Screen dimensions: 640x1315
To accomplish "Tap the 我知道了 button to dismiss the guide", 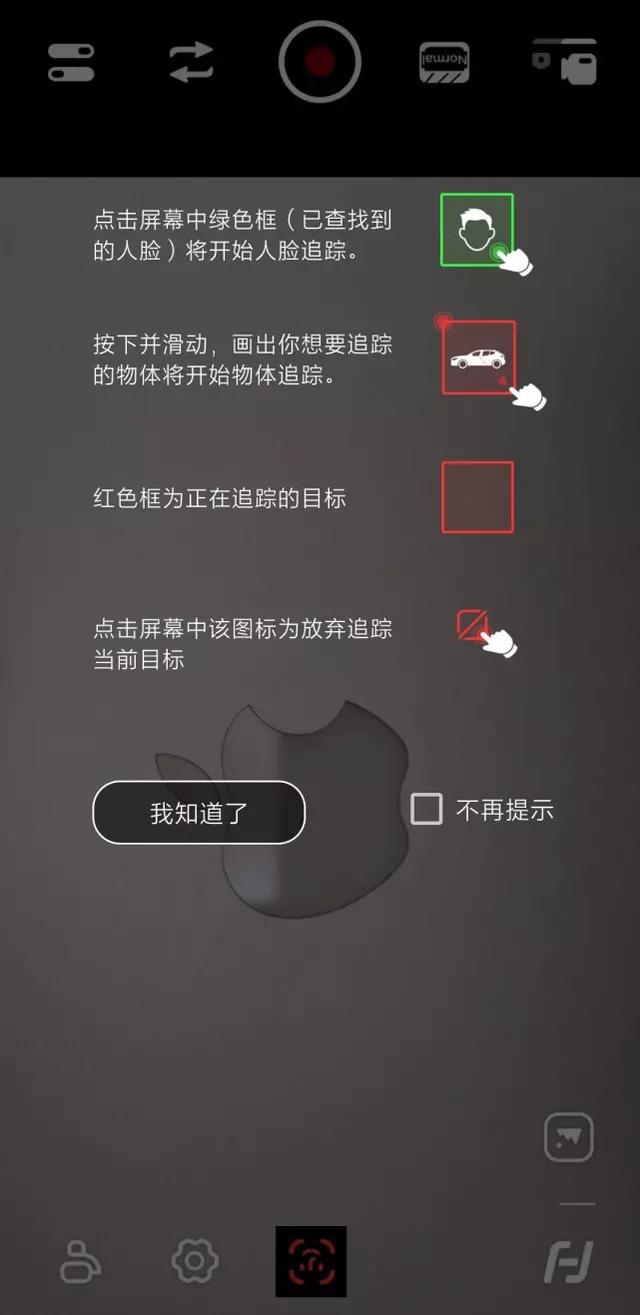I will (x=198, y=812).
